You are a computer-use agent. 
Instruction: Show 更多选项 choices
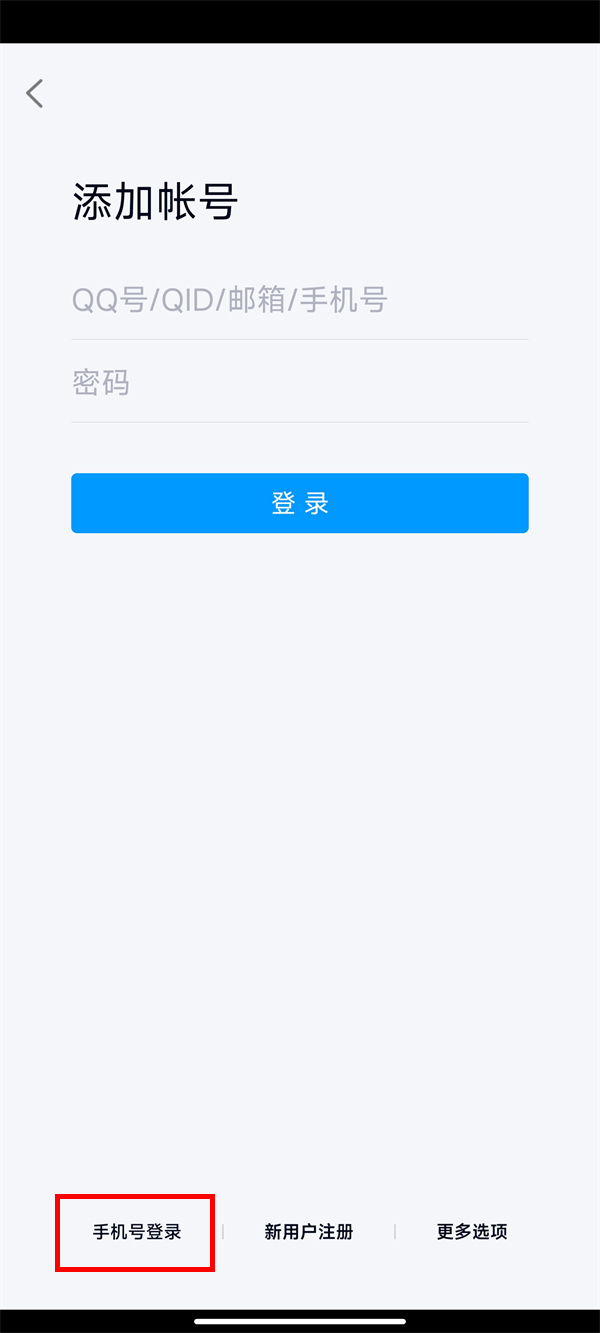tap(472, 1232)
